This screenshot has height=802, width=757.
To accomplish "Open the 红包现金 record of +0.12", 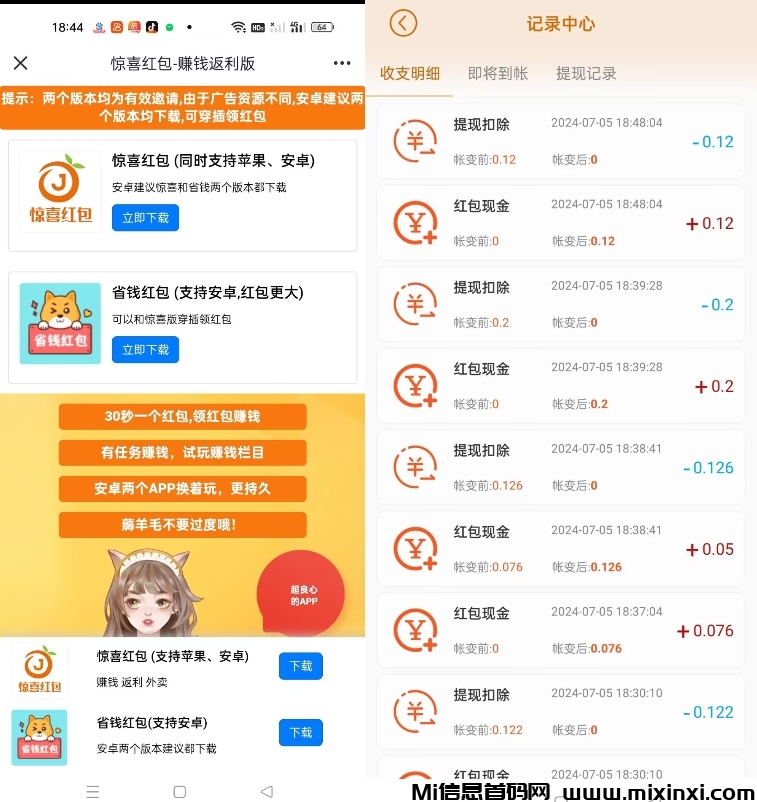I will [x=560, y=223].
